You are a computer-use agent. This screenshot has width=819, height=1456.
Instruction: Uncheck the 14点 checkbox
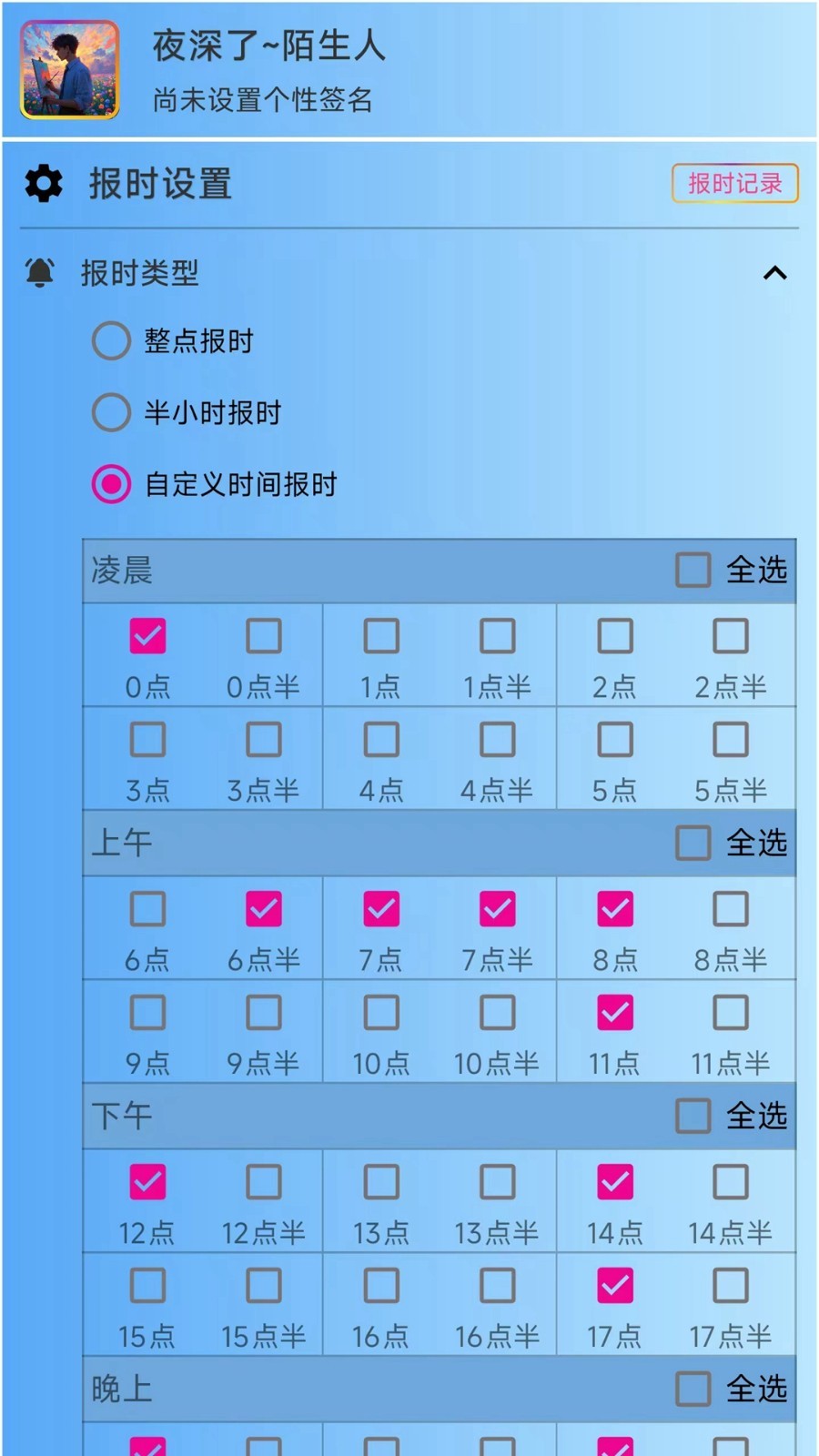(x=615, y=1182)
